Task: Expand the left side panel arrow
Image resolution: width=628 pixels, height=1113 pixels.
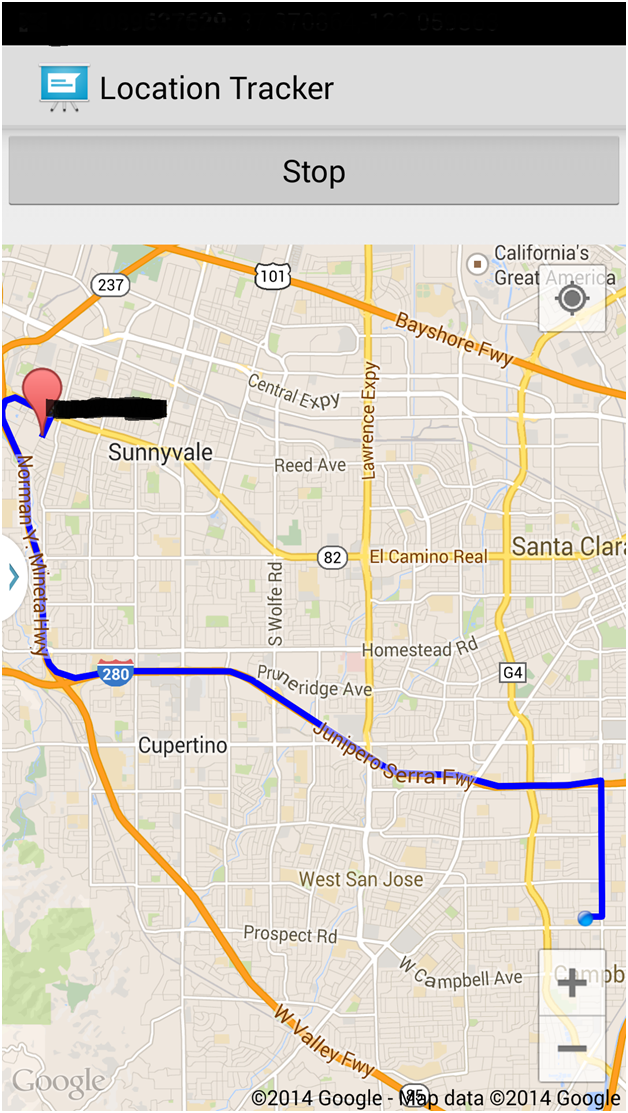Action: [11, 578]
